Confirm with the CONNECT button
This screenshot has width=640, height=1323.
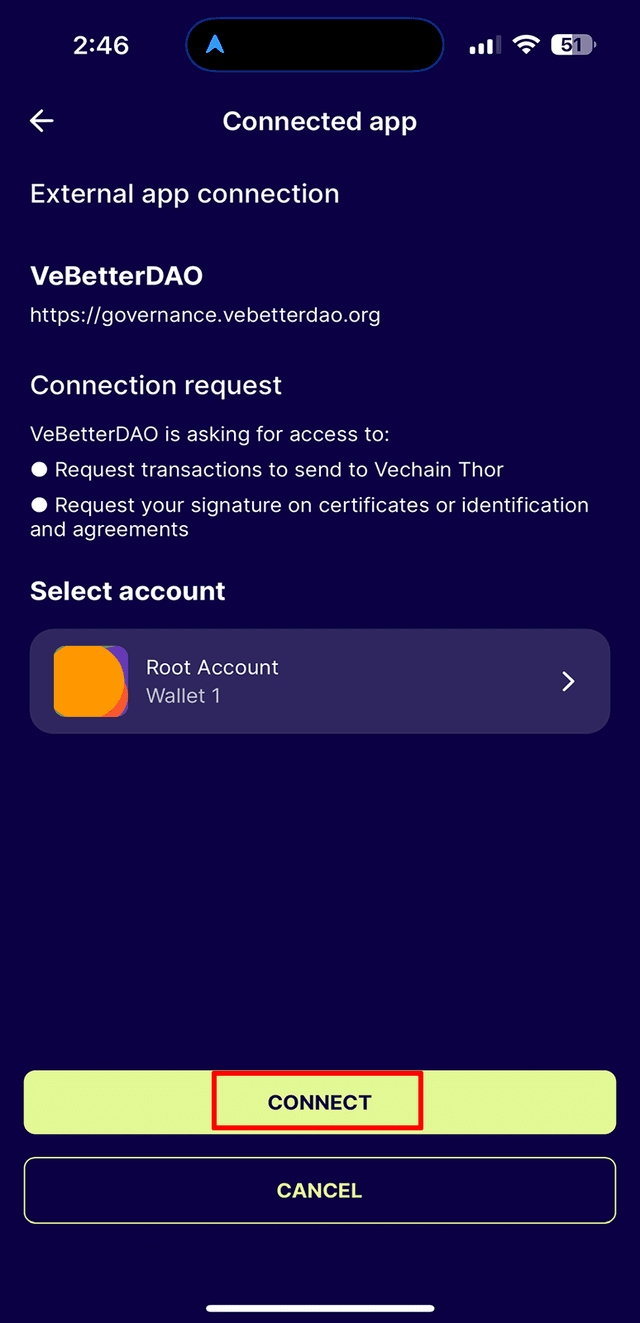[319, 1102]
